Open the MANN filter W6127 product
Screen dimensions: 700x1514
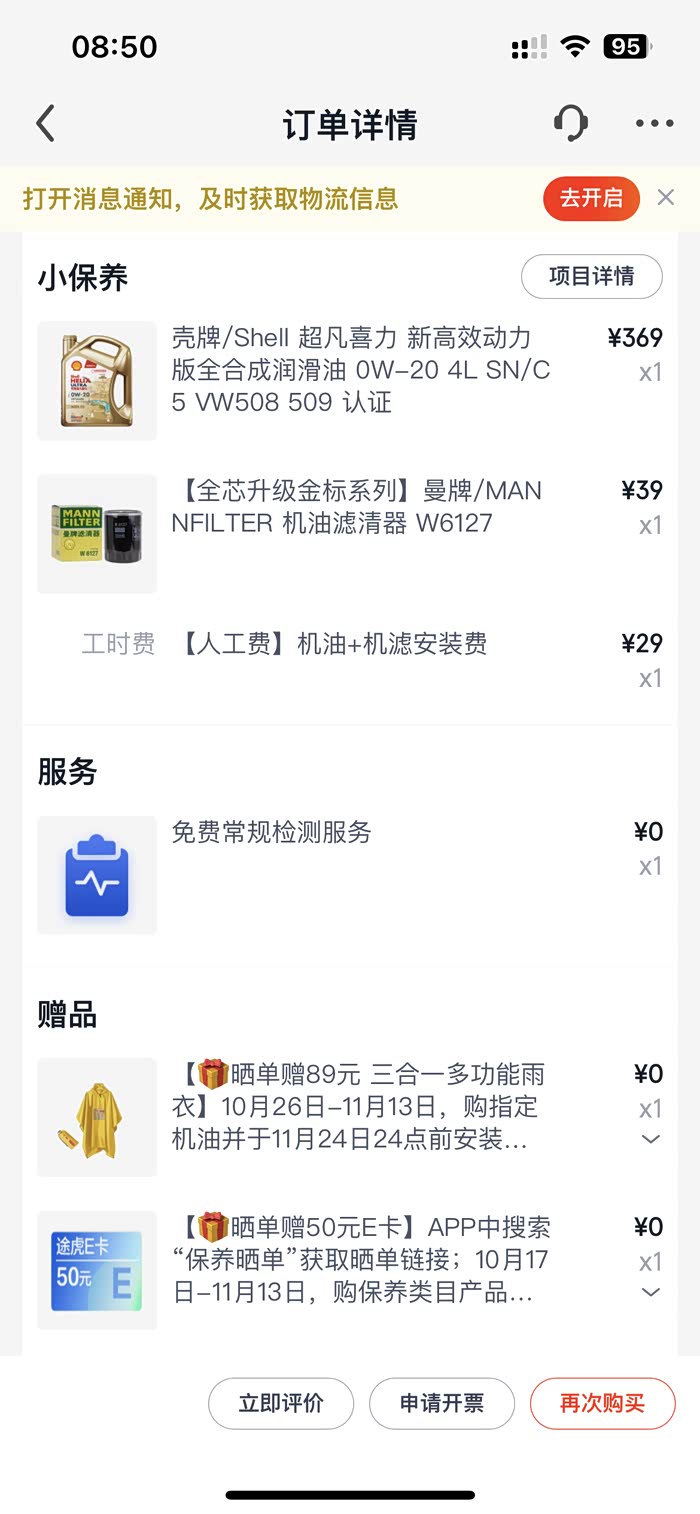click(356, 507)
